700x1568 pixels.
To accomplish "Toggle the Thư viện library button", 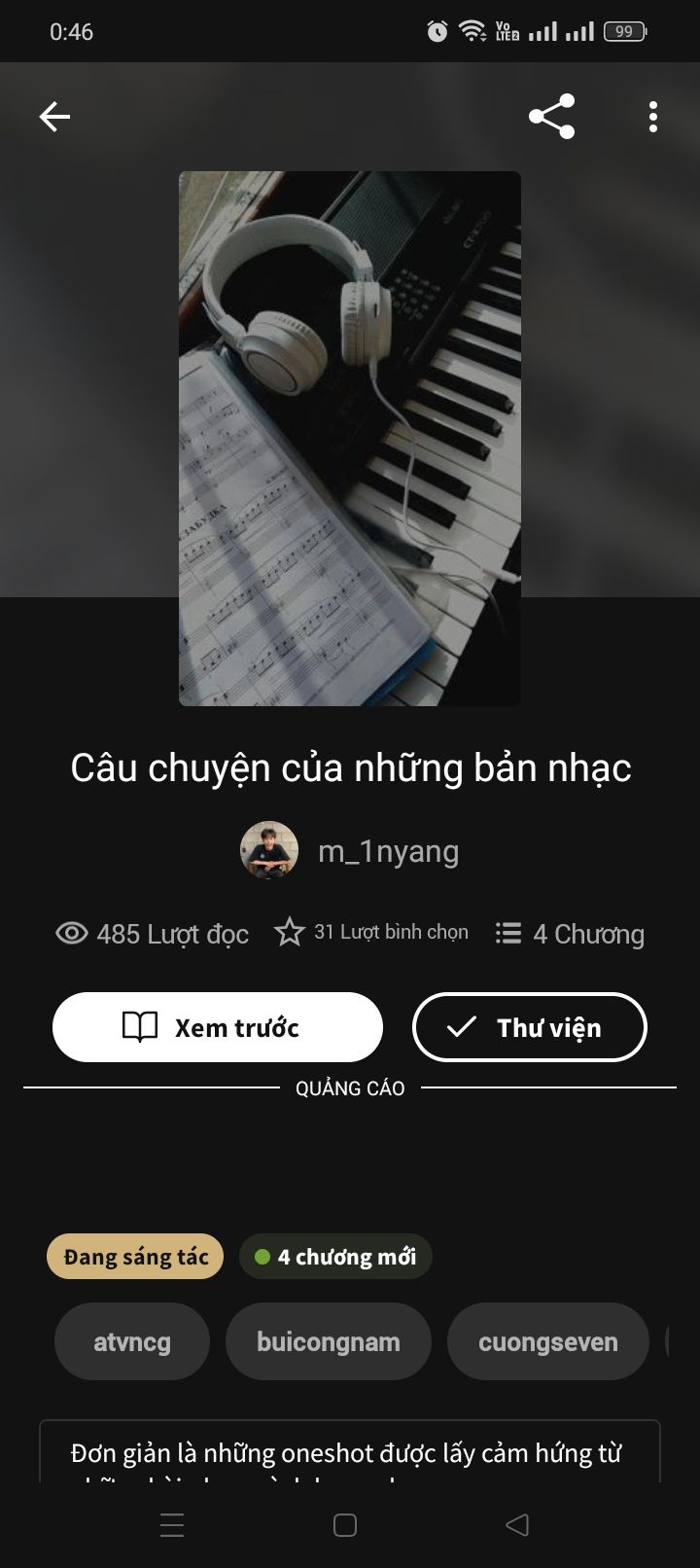I will 529,1027.
